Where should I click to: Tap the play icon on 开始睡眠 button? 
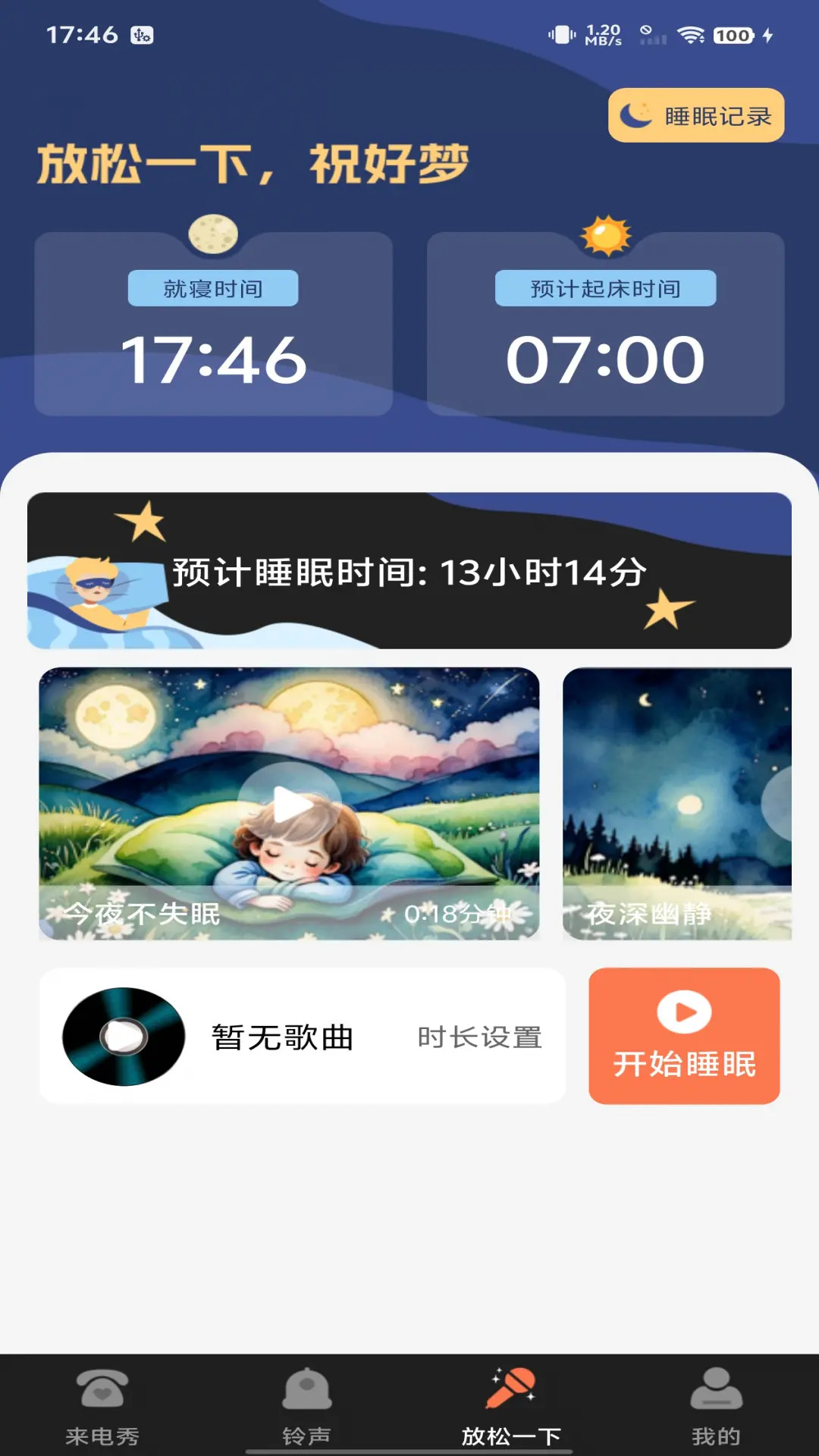click(683, 1012)
